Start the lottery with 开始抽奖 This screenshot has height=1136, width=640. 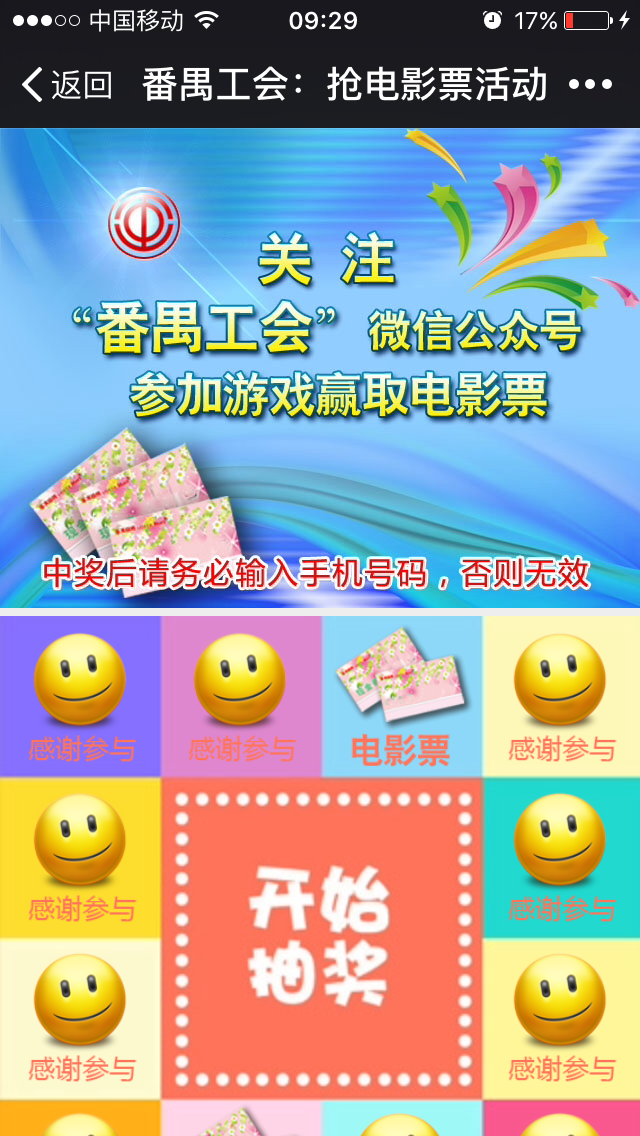(322, 937)
